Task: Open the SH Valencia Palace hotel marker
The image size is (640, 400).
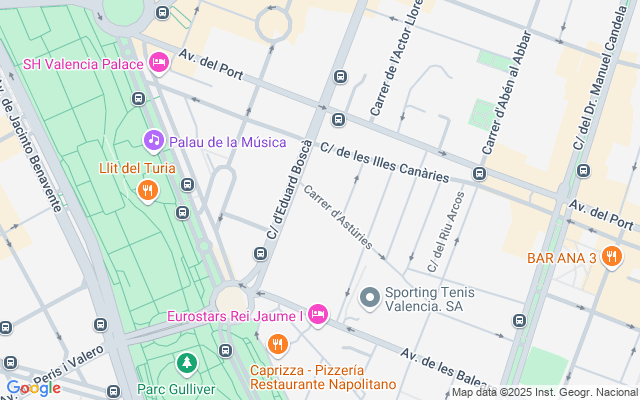Action: 158,63
